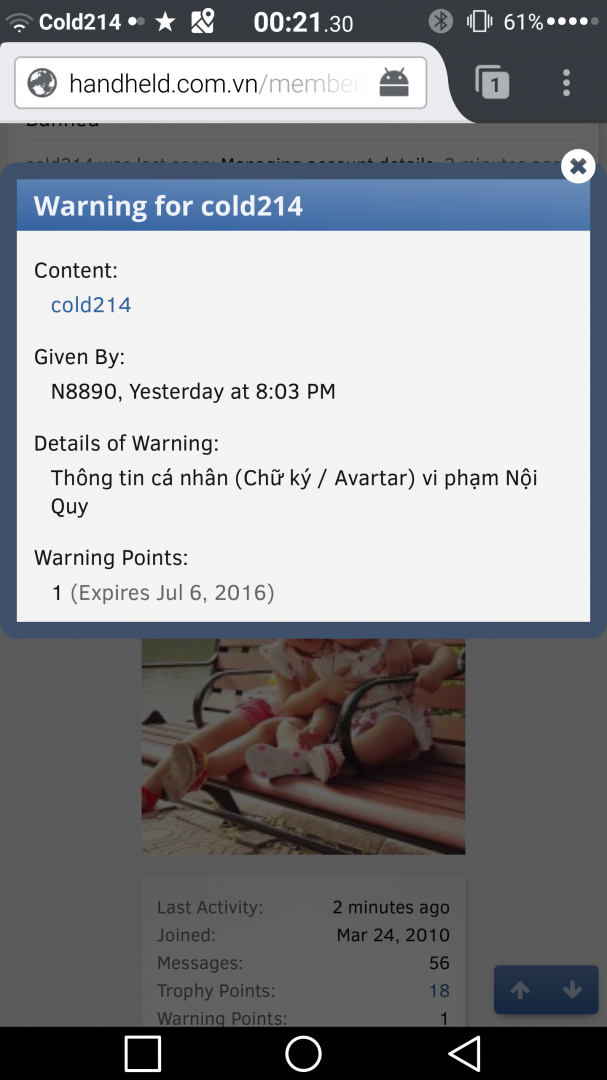This screenshot has height=1080, width=607.
Task: Open the cold214 content link
Action: tap(91, 305)
